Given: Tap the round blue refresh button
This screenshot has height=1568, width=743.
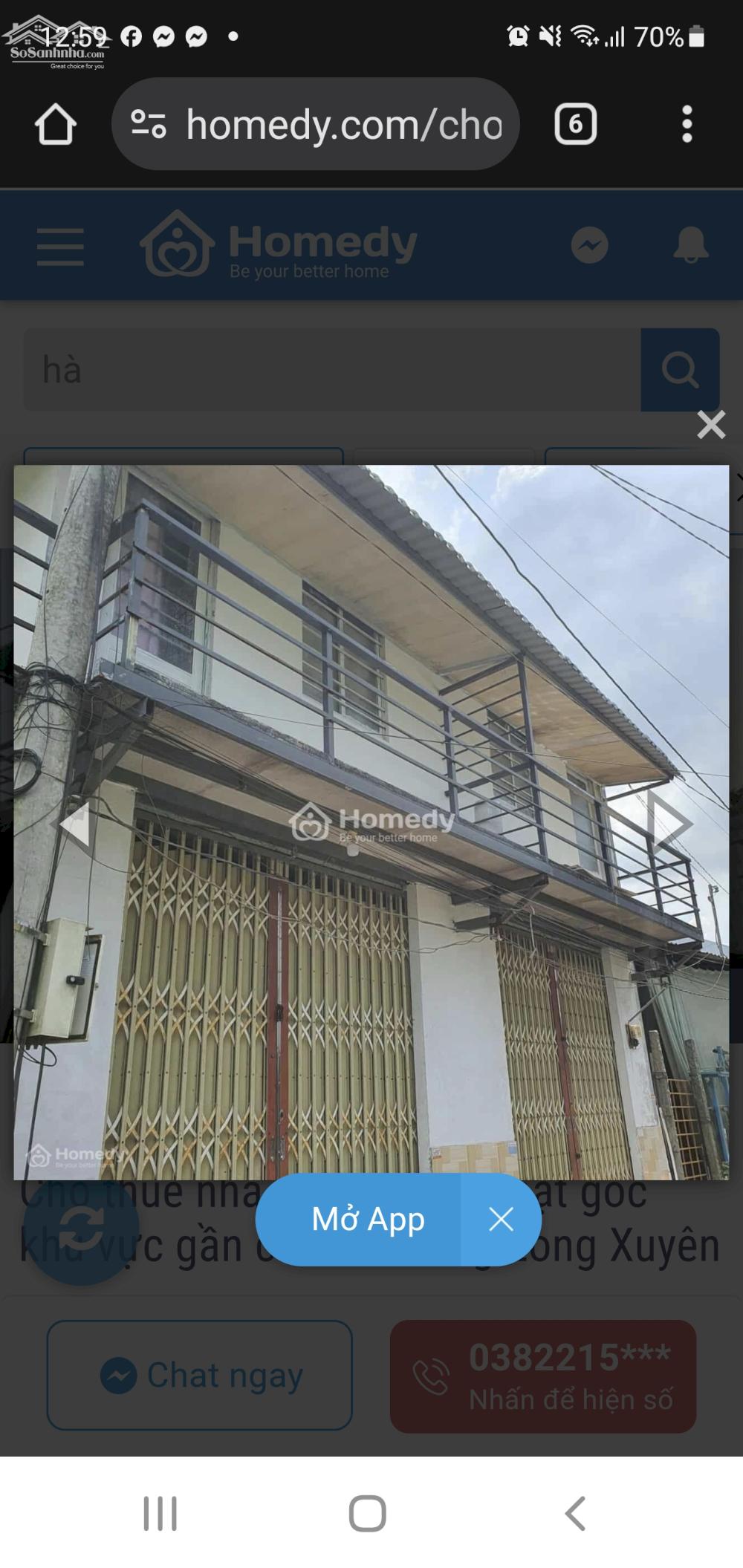Looking at the screenshot, I should point(81,1227).
